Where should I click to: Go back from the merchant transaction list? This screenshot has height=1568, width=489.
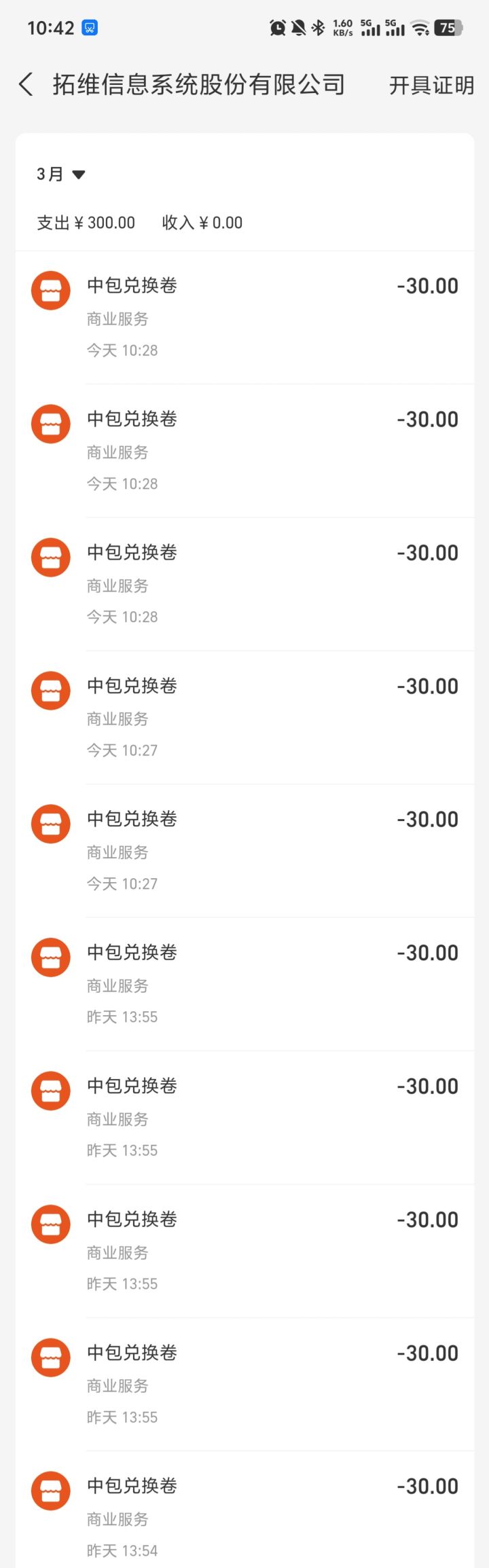pos(26,85)
